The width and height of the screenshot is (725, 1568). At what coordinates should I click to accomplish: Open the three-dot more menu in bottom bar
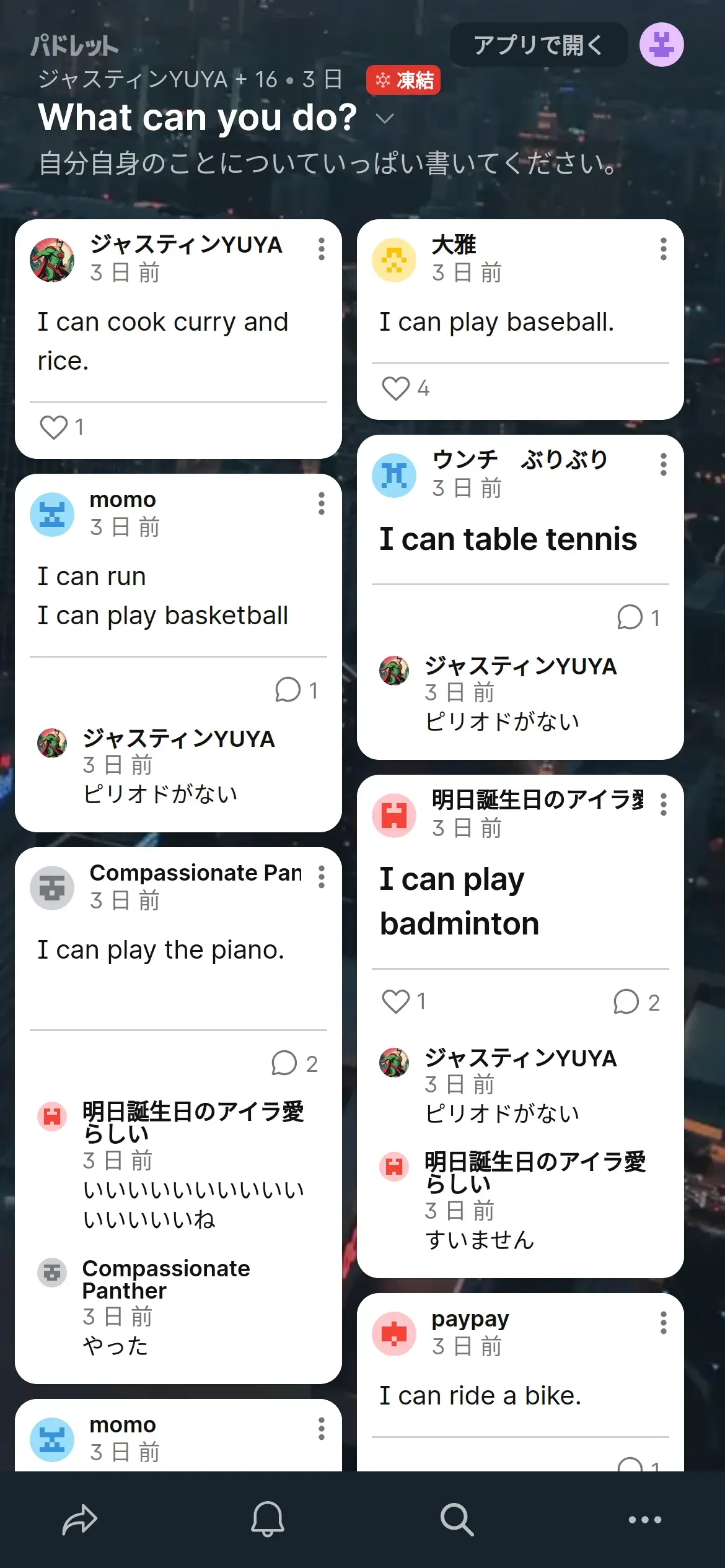click(645, 1519)
